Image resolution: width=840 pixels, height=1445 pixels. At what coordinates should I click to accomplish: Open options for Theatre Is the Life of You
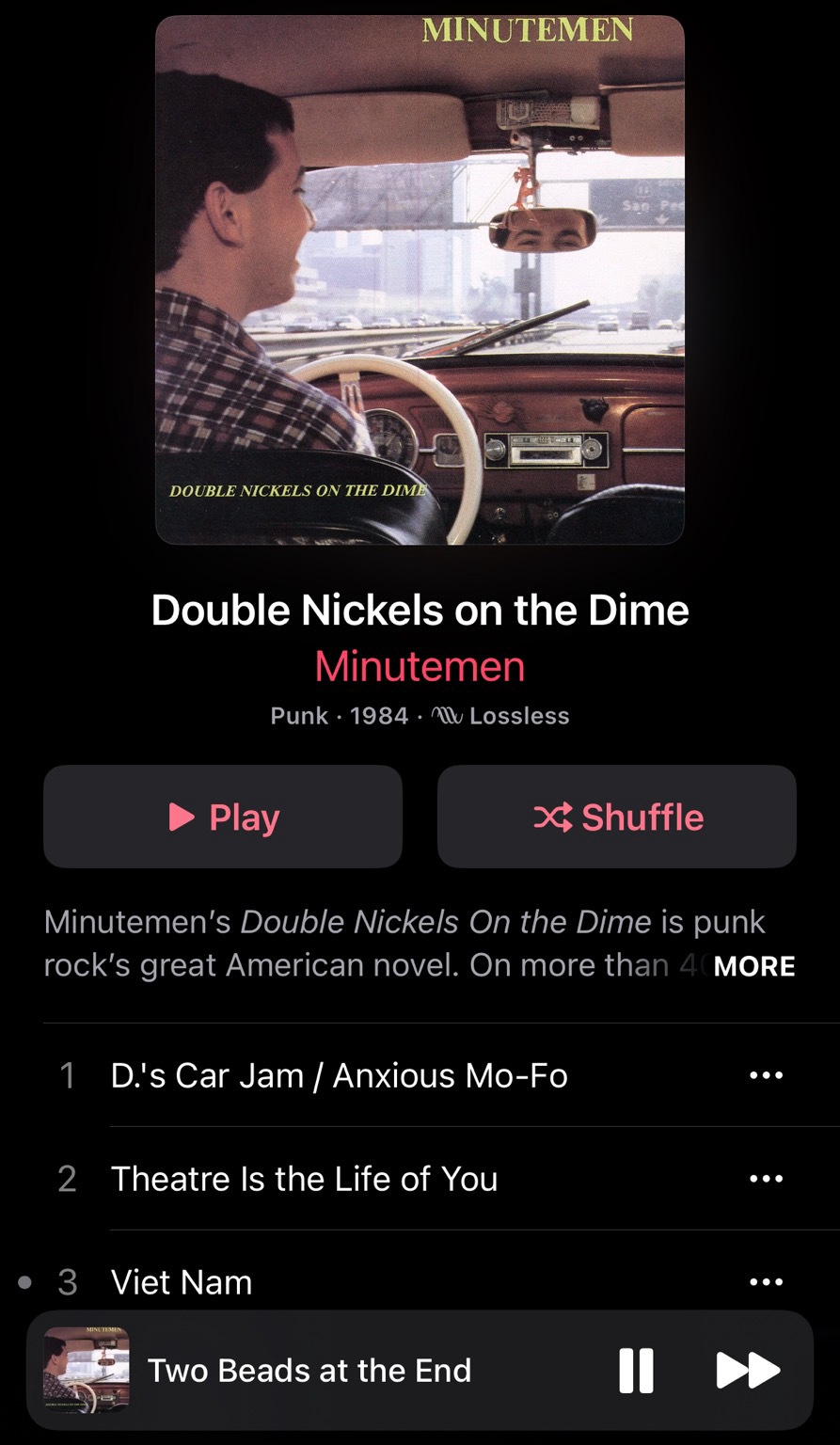(x=766, y=1179)
